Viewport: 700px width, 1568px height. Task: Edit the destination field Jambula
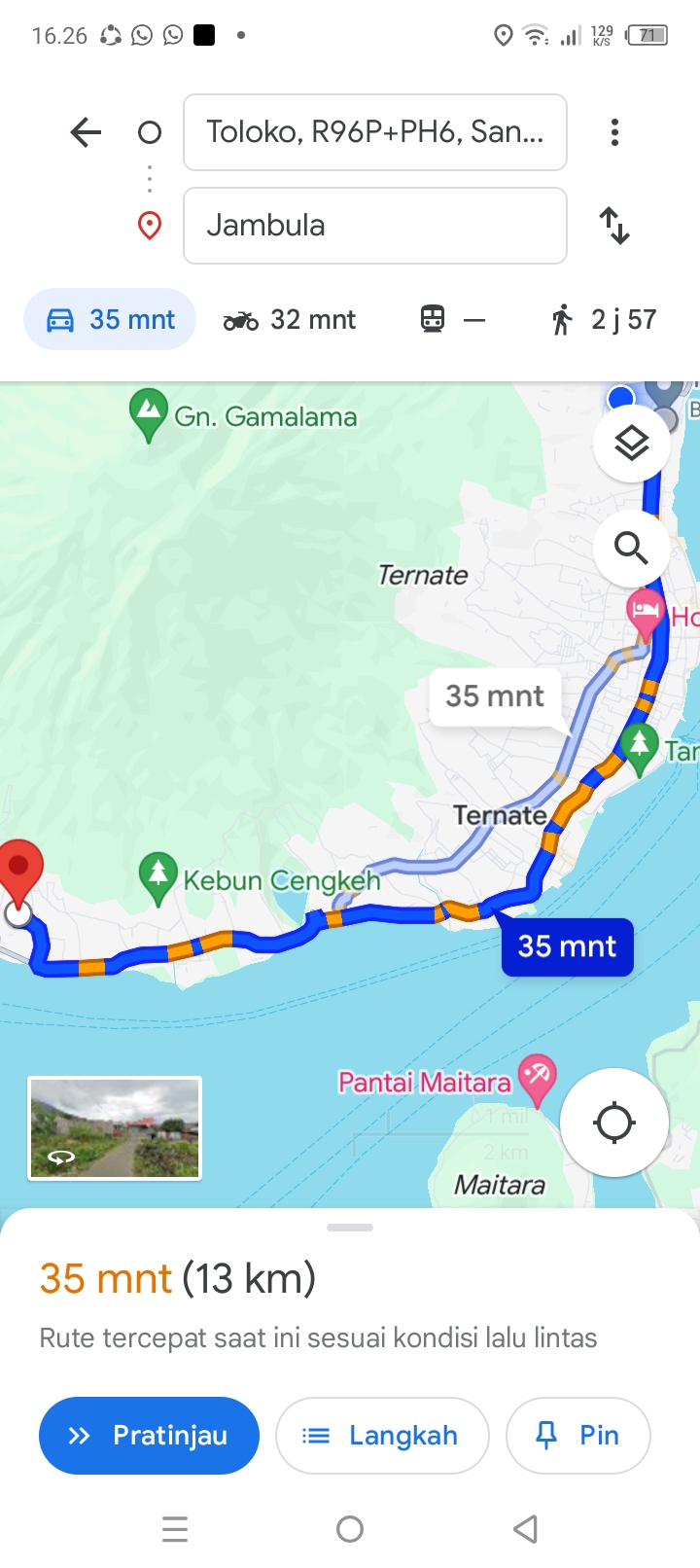coord(375,226)
